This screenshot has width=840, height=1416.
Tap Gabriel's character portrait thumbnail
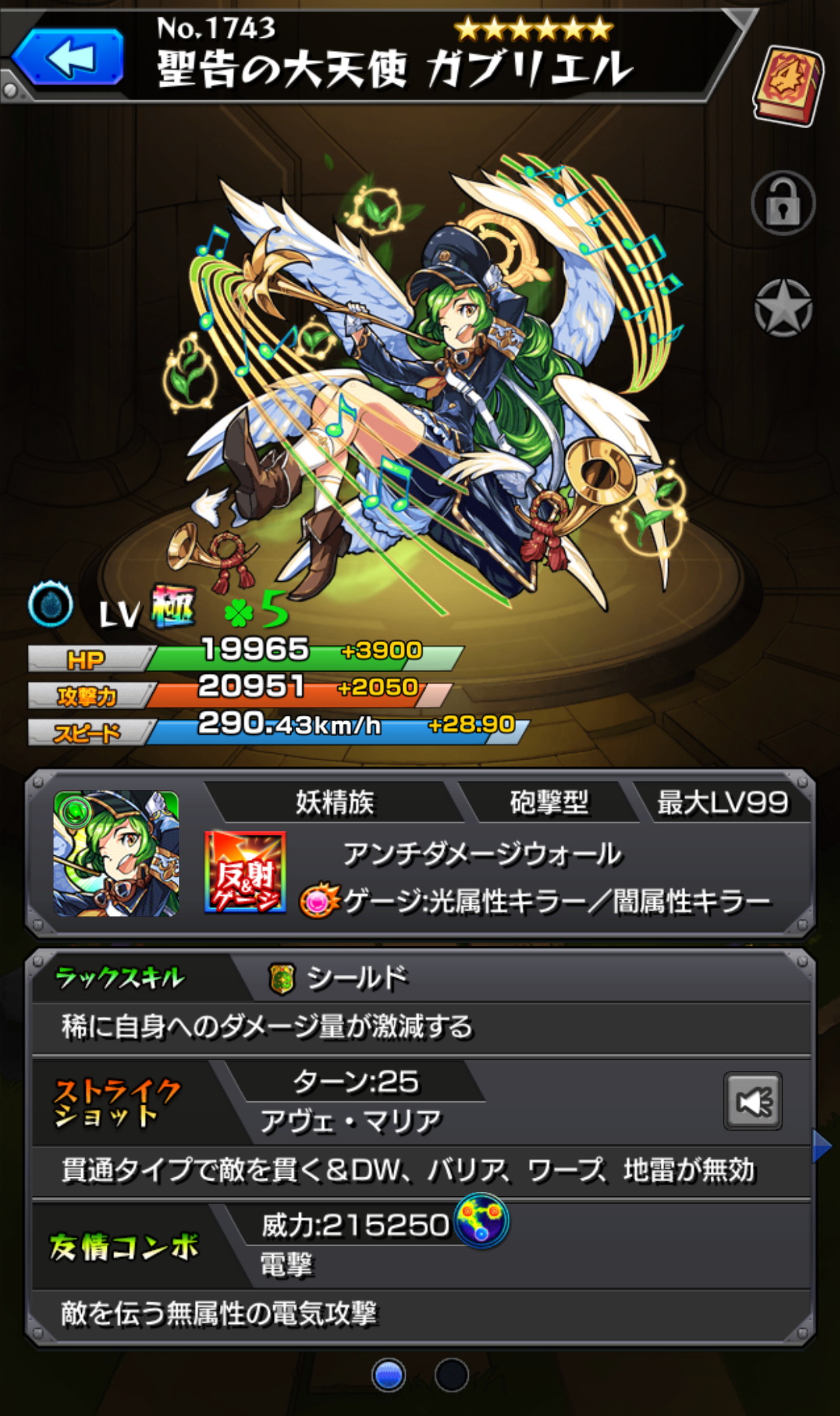coord(116,854)
